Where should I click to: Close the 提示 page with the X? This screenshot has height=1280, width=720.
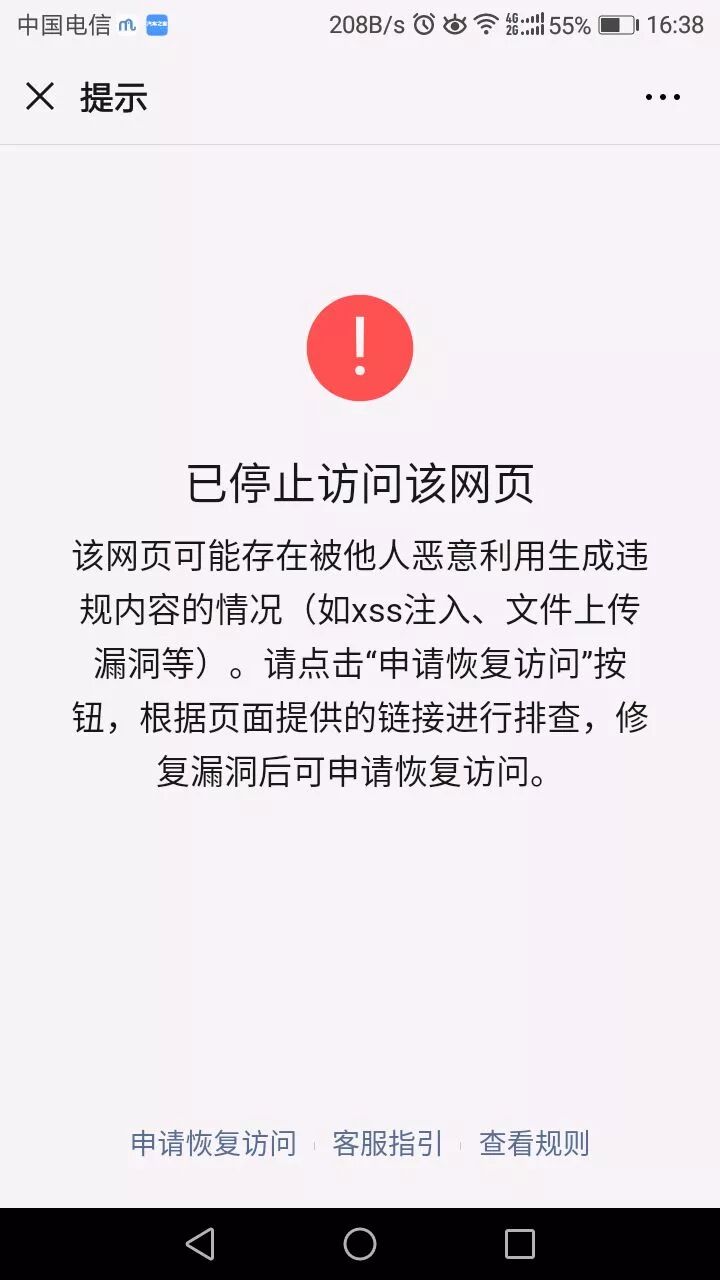tap(40, 97)
